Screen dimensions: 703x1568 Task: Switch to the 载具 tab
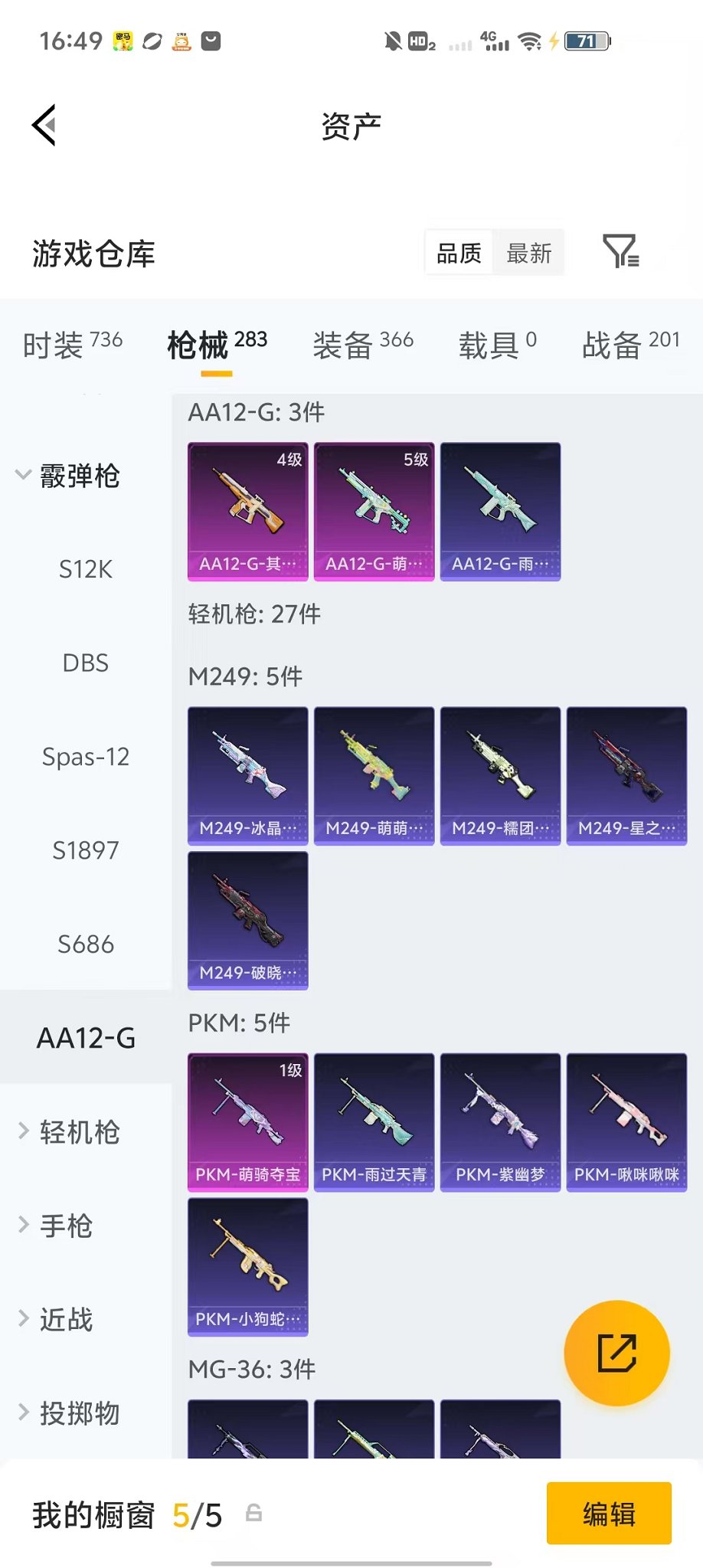(x=497, y=345)
